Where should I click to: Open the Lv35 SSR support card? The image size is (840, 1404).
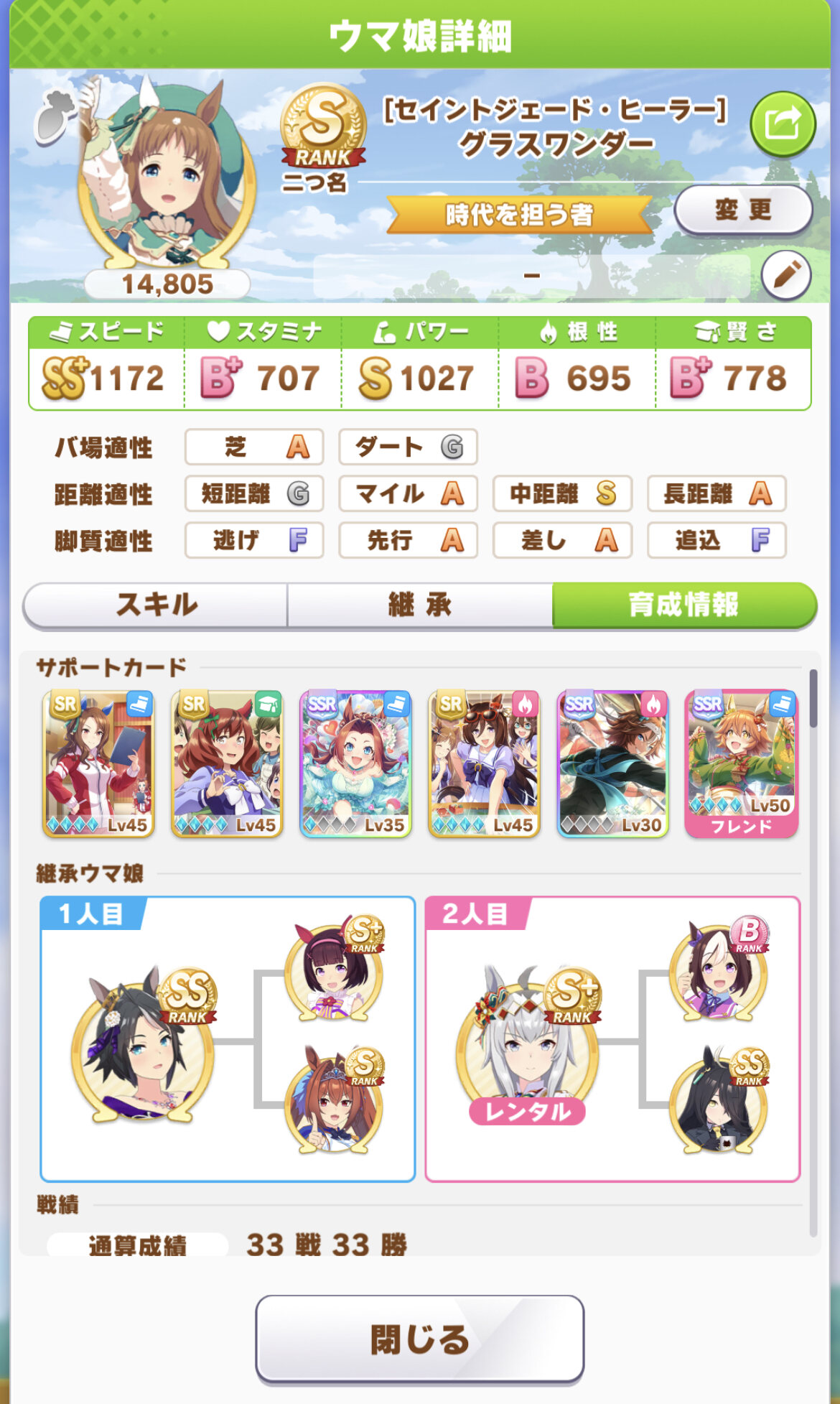coord(355,763)
